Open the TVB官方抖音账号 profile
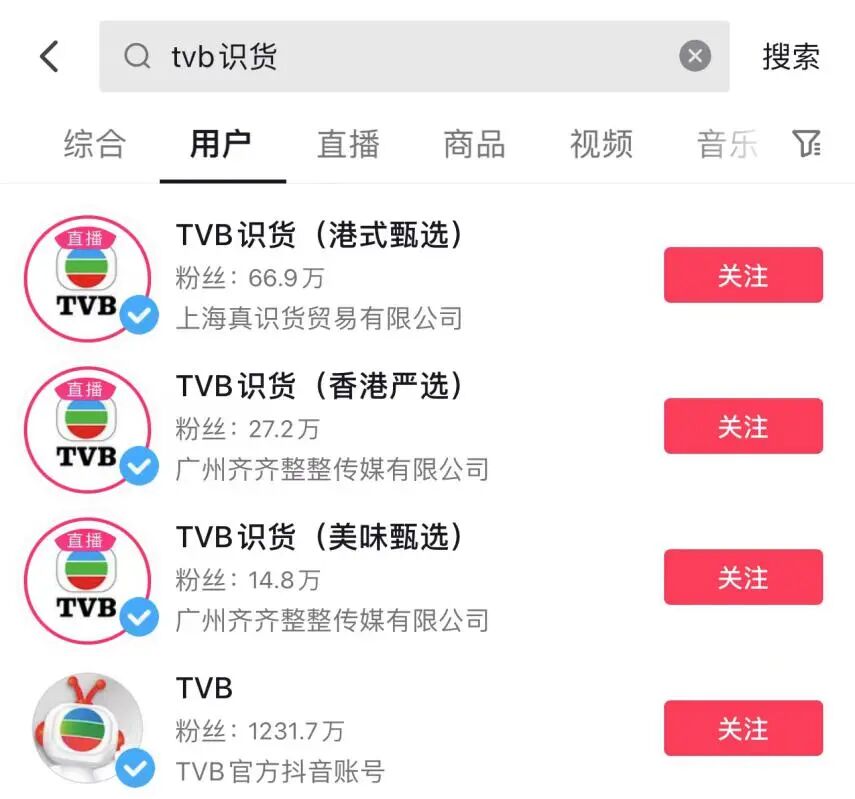 [x=280, y=730]
